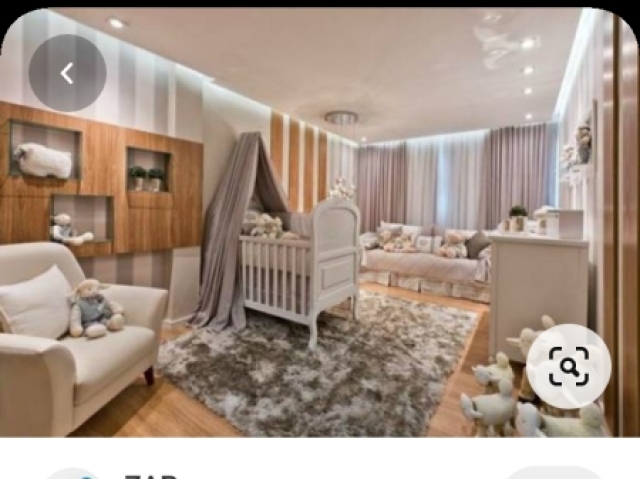The height and width of the screenshot is (479, 640).
Task: Open visual search lens on the image
Action: pyautogui.click(x=568, y=366)
